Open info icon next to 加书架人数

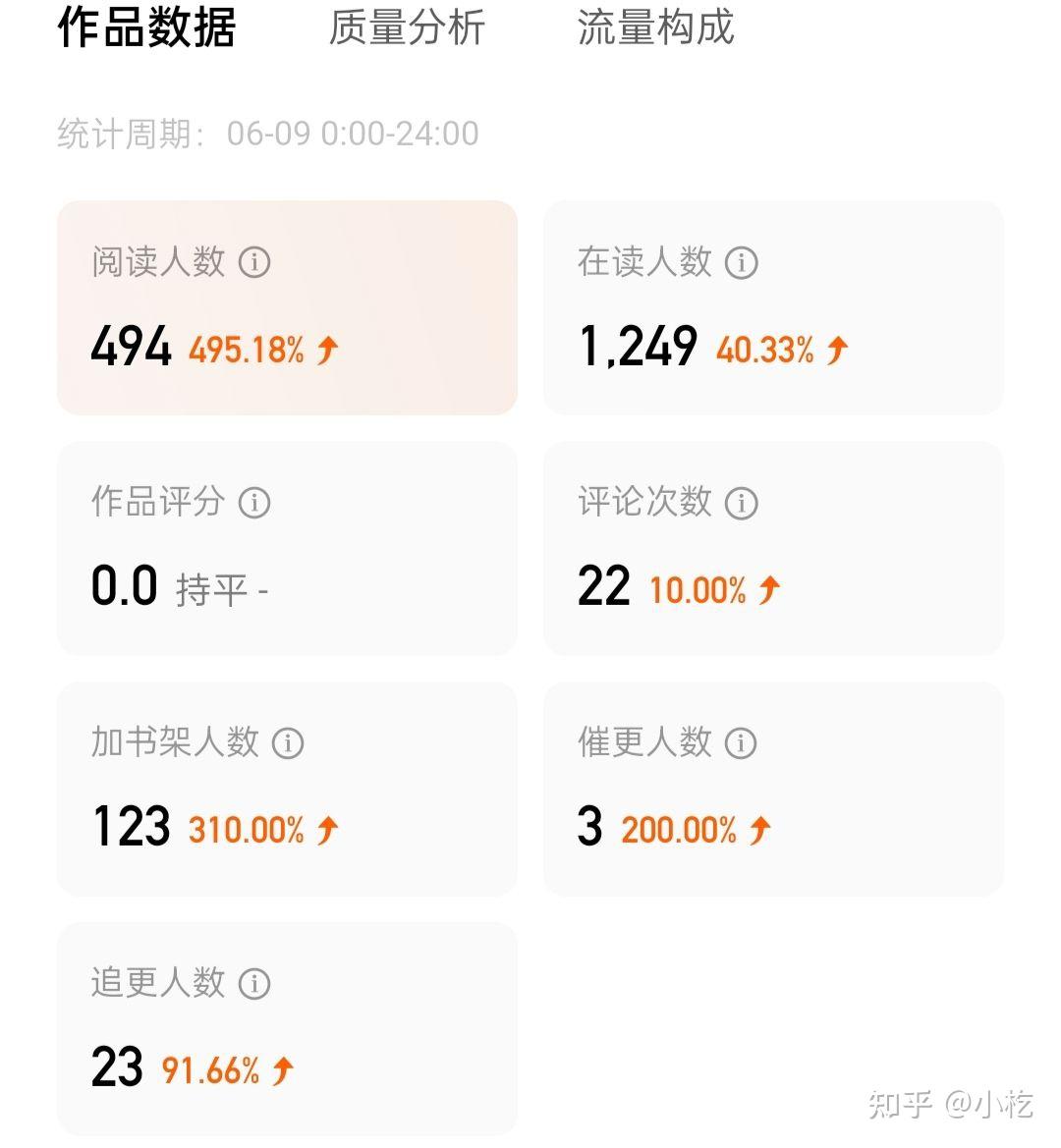click(x=288, y=743)
